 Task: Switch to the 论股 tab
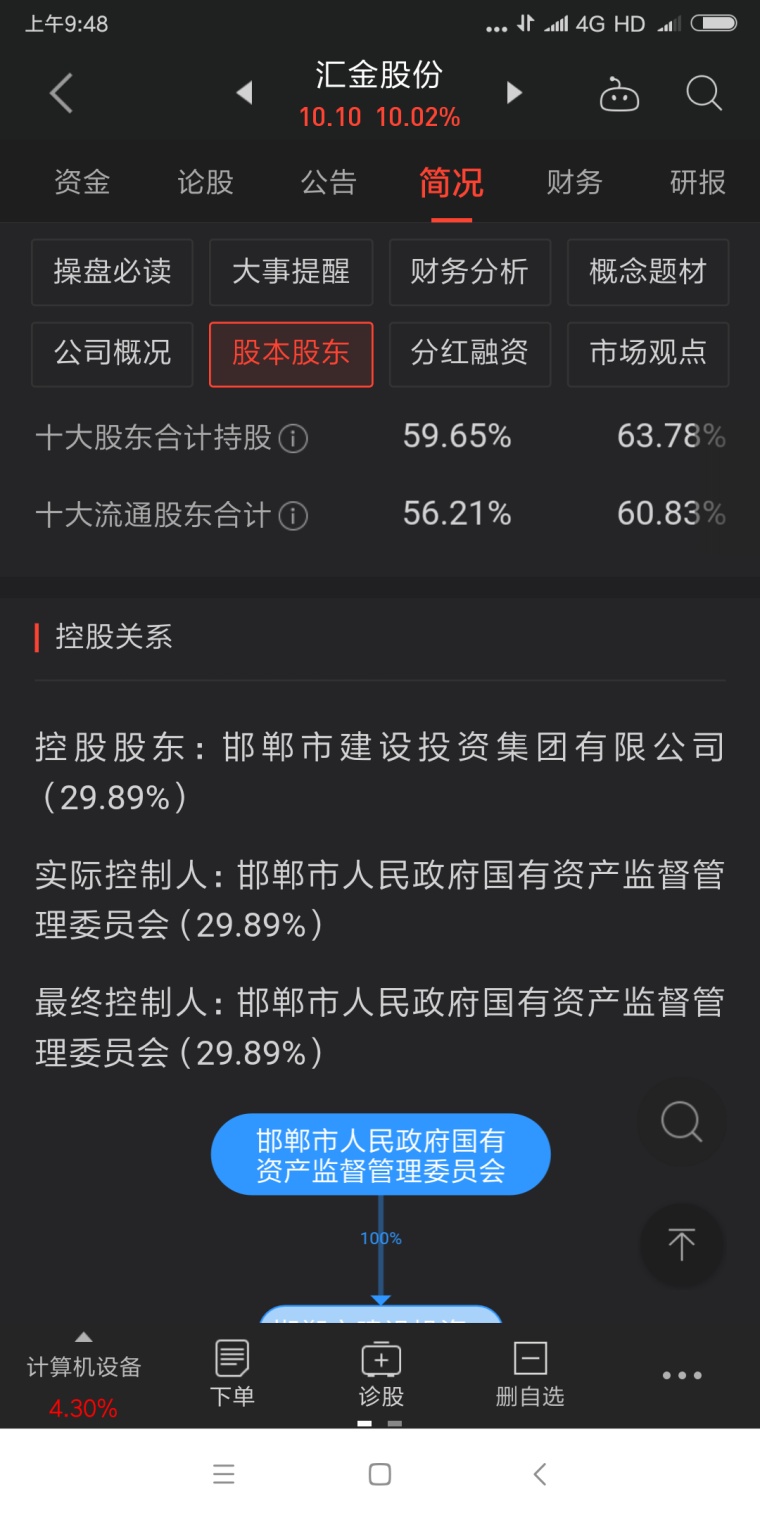205,182
